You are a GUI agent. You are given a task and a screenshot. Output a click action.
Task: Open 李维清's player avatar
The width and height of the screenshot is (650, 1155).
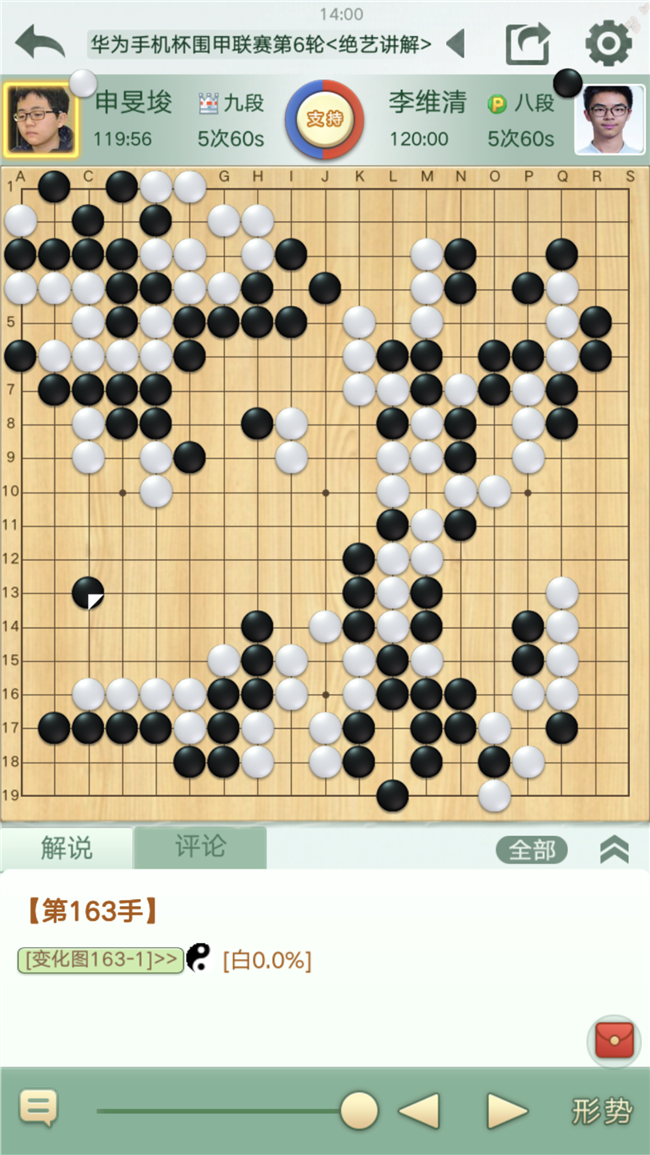point(608,119)
